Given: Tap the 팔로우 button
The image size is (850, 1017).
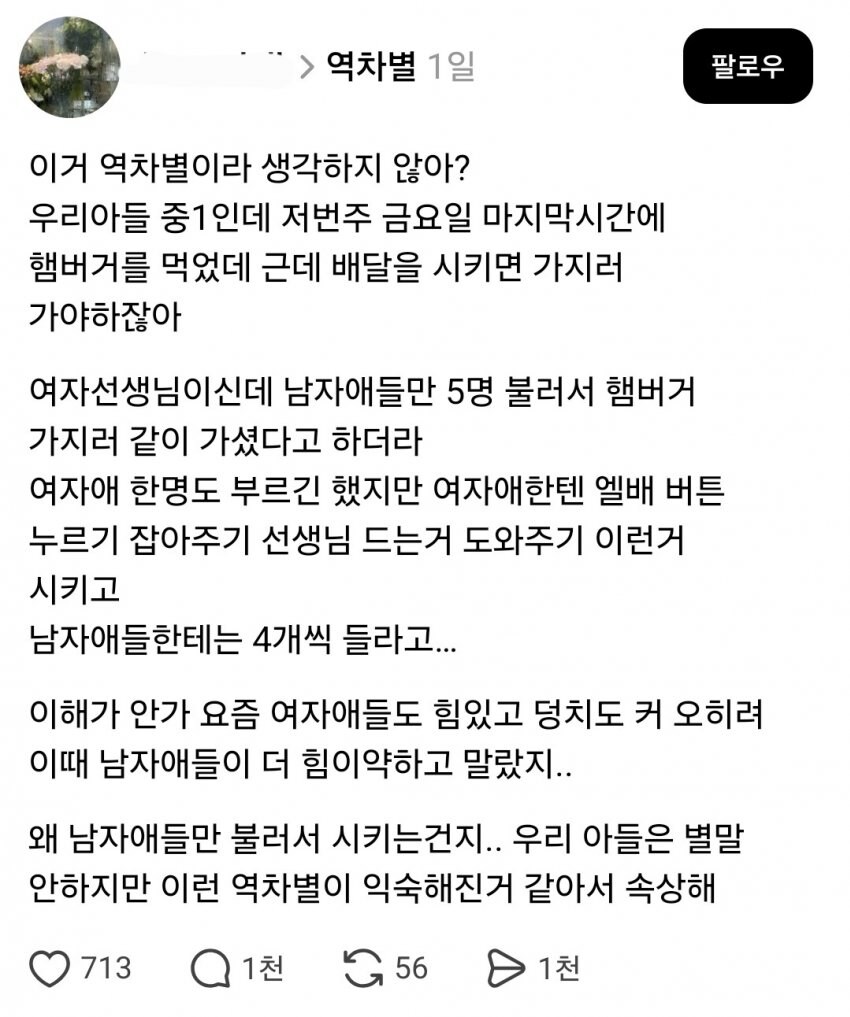Looking at the screenshot, I should coord(748,67).
